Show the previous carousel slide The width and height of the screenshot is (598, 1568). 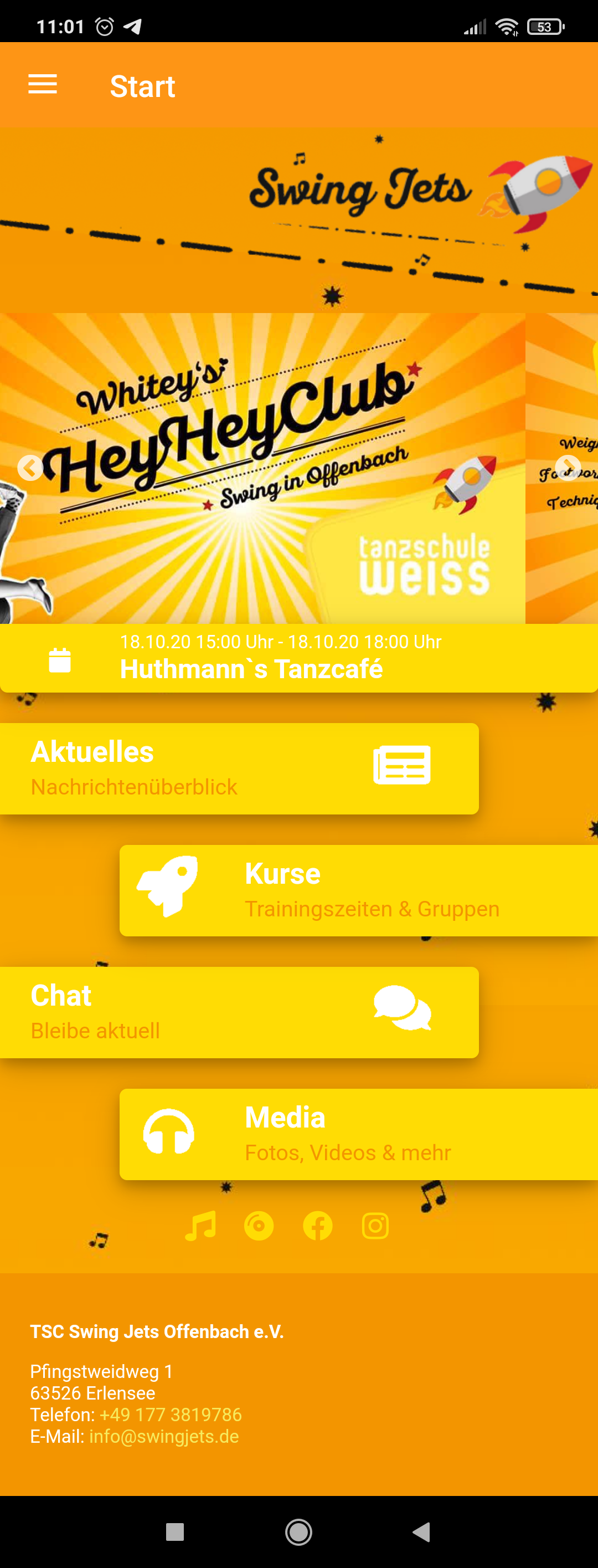[30, 468]
